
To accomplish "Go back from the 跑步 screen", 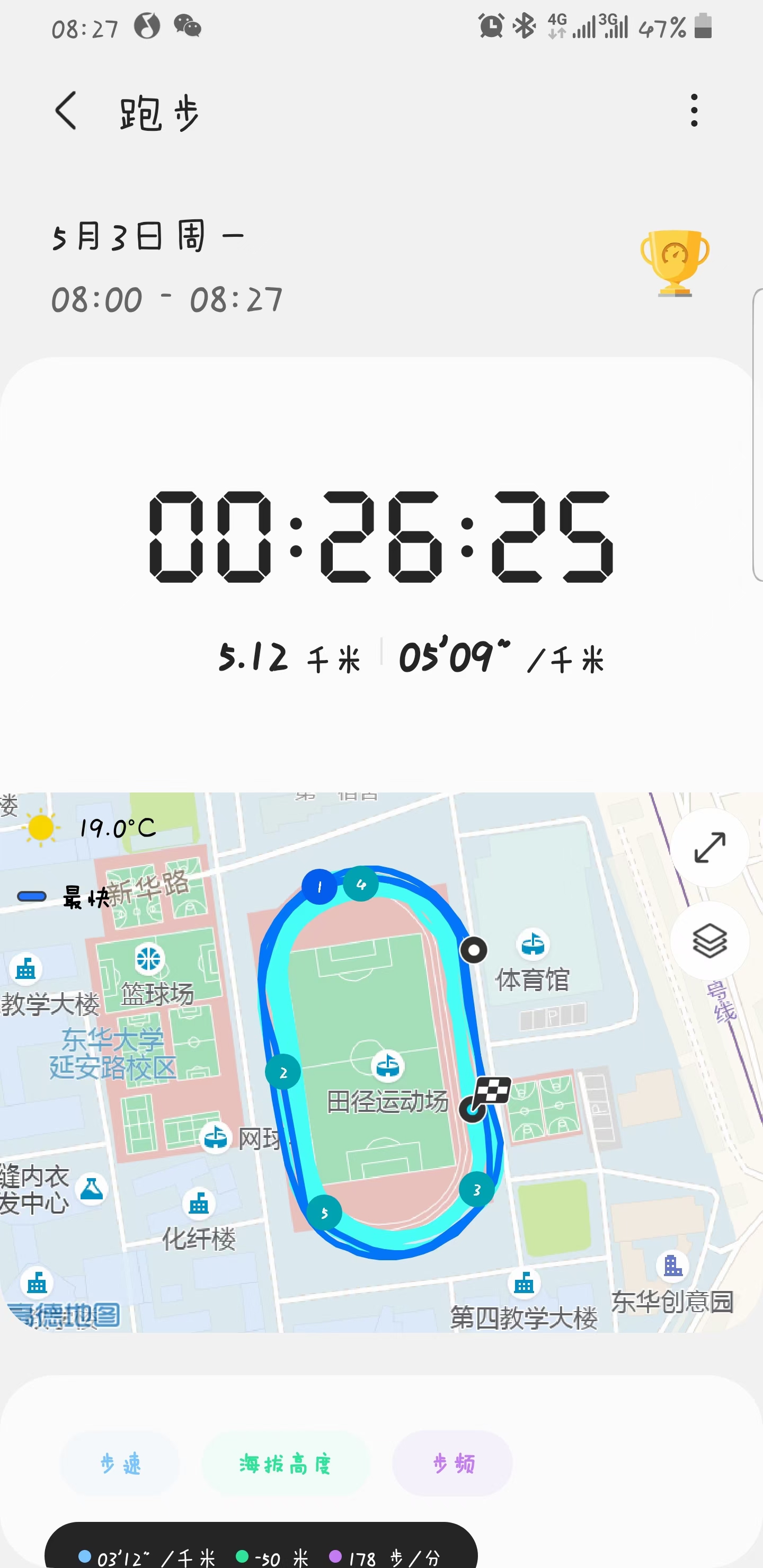I will [x=66, y=111].
